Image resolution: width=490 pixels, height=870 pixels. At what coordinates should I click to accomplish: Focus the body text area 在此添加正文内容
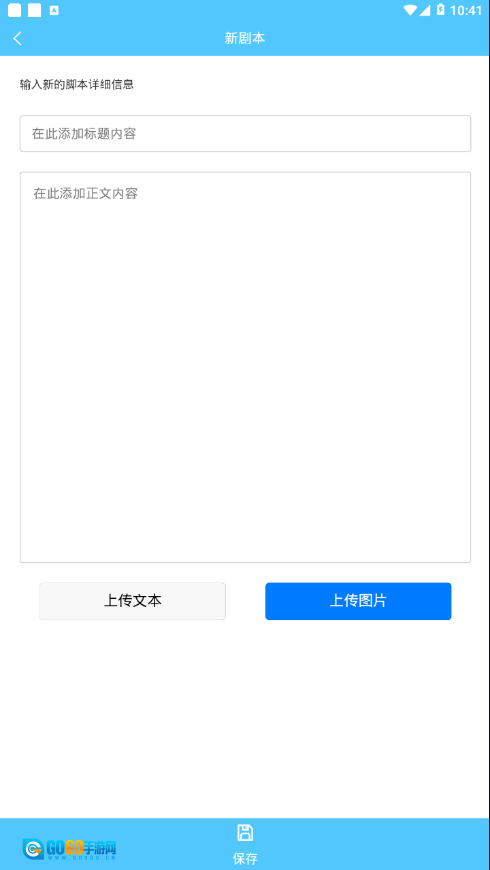(x=245, y=367)
